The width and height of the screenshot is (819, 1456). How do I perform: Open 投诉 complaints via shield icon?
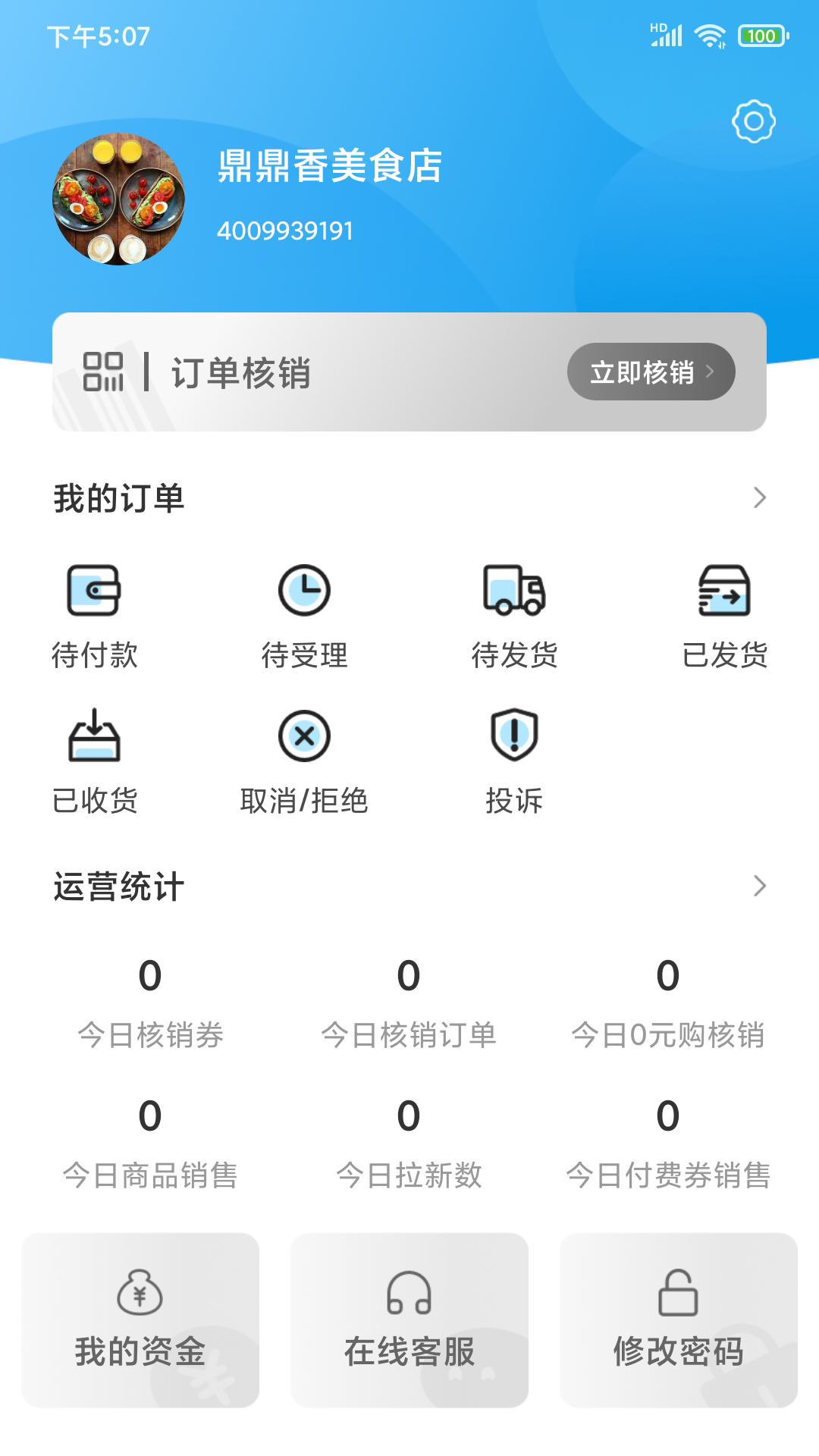coord(516,733)
